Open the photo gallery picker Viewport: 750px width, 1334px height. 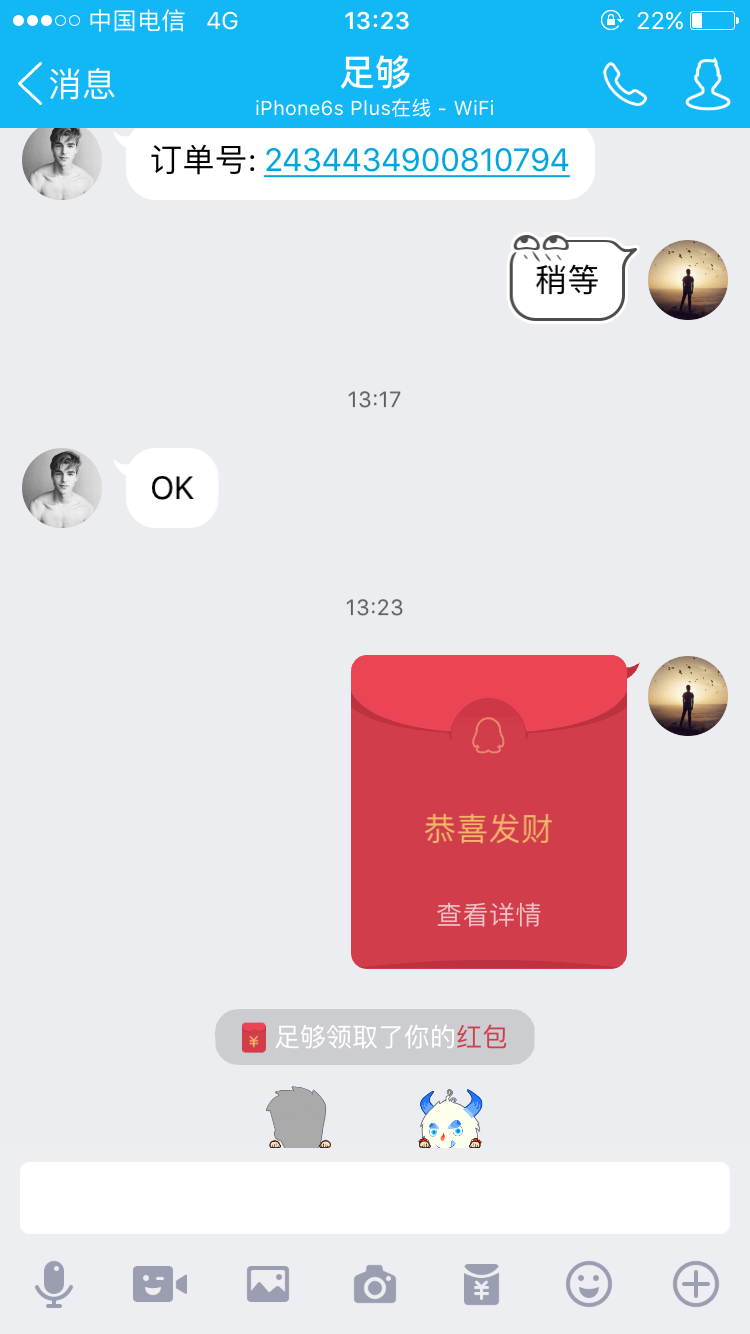pyautogui.click(x=268, y=1284)
